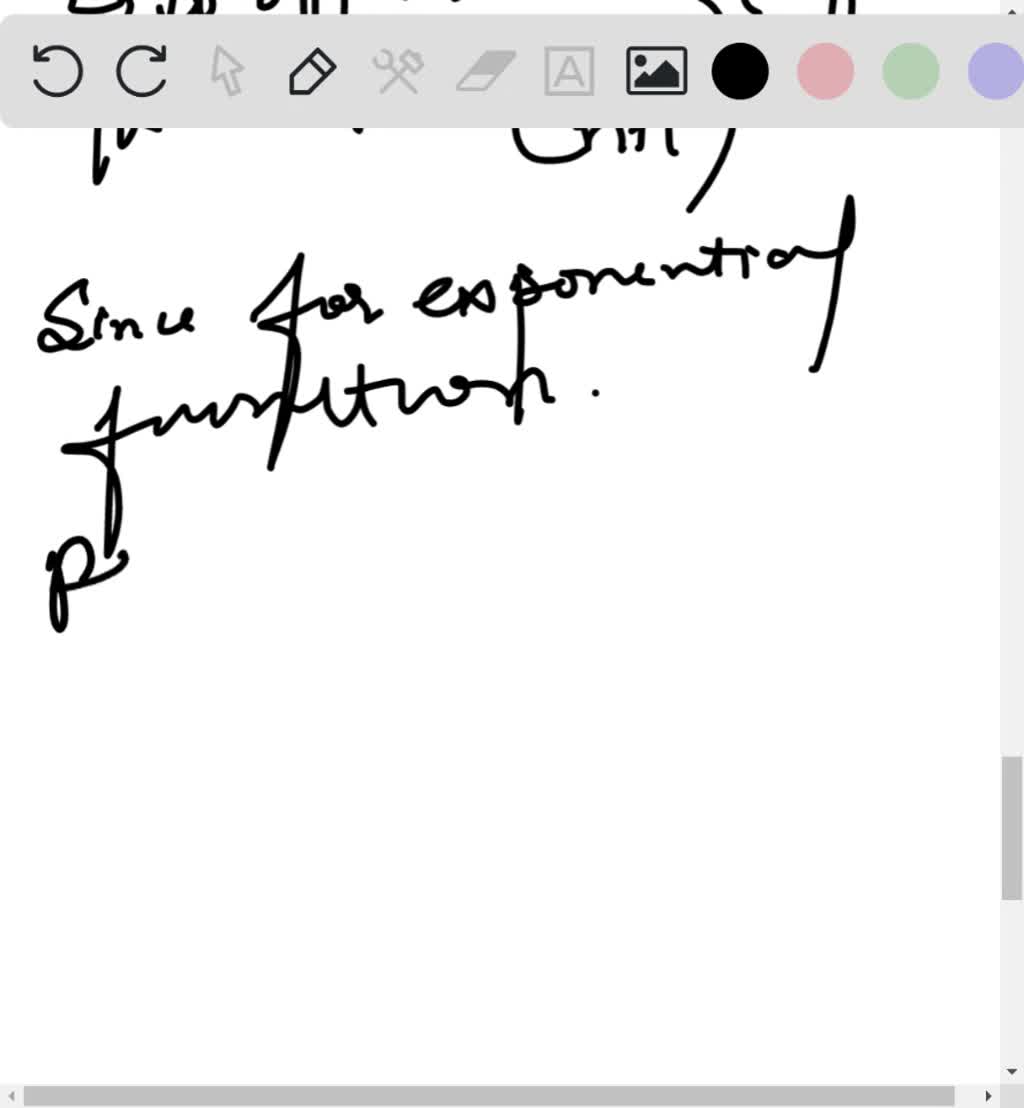
Task: Tap the scroll right arrow
Action: (989, 1097)
